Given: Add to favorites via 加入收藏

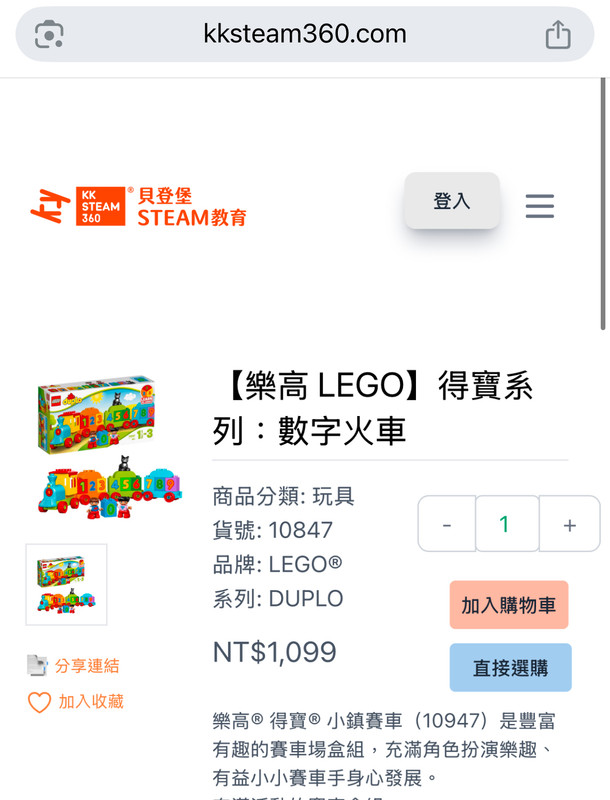Looking at the screenshot, I should [x=90, y=702].
